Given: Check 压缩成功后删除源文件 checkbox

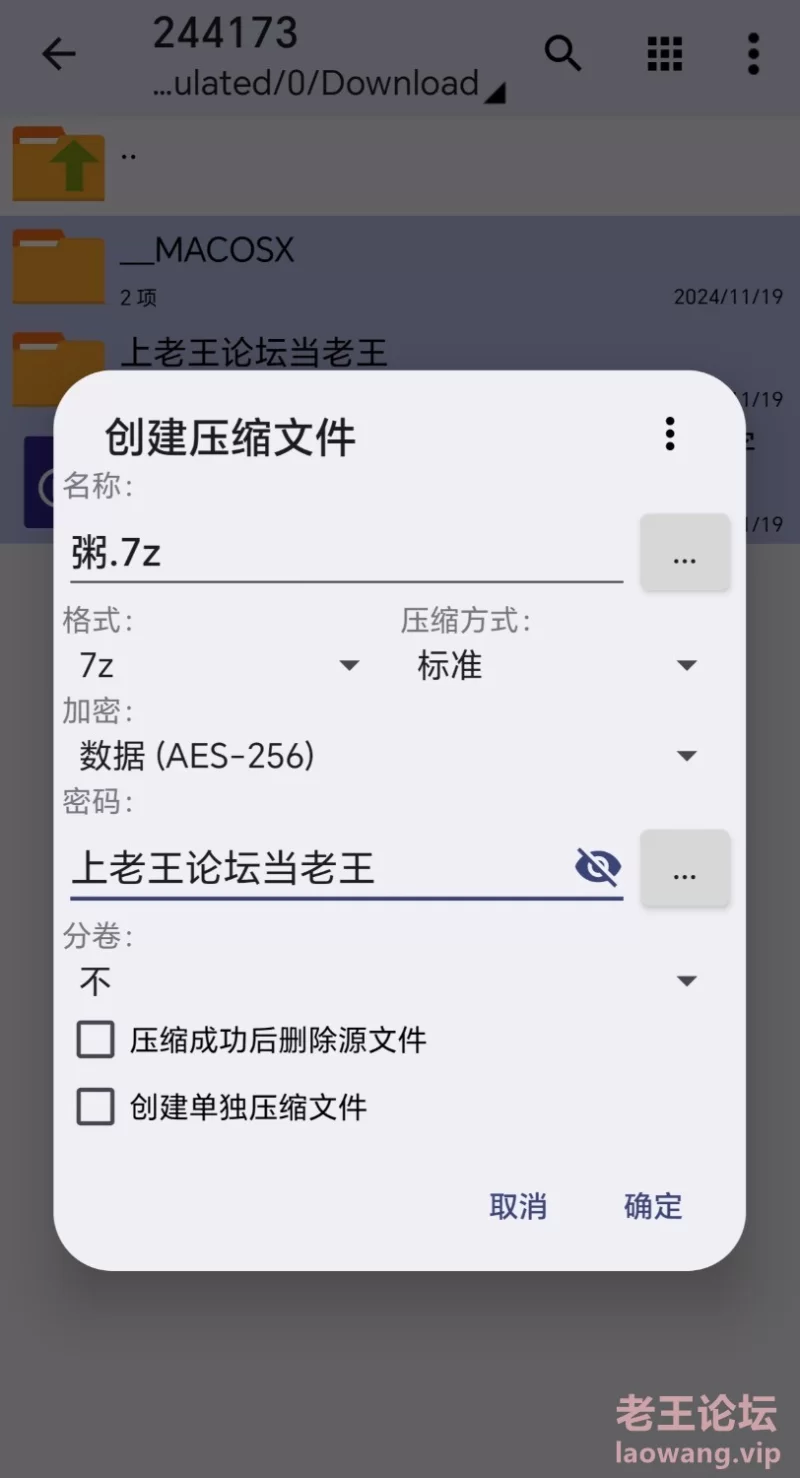Looking at the screenshot, I should point(96,1040).
